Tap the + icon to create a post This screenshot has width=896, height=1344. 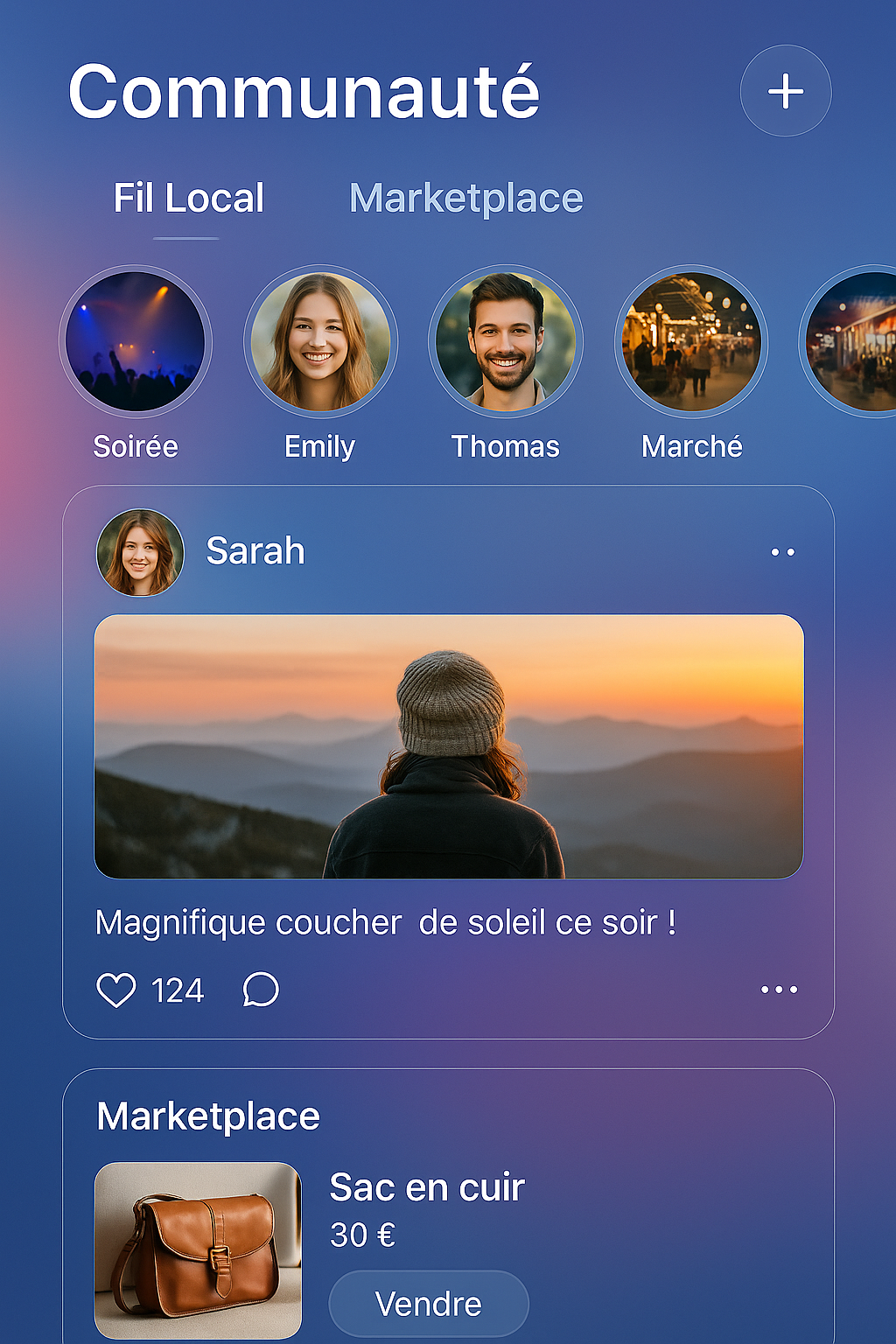pyautogui.click(x=786, y=90)
